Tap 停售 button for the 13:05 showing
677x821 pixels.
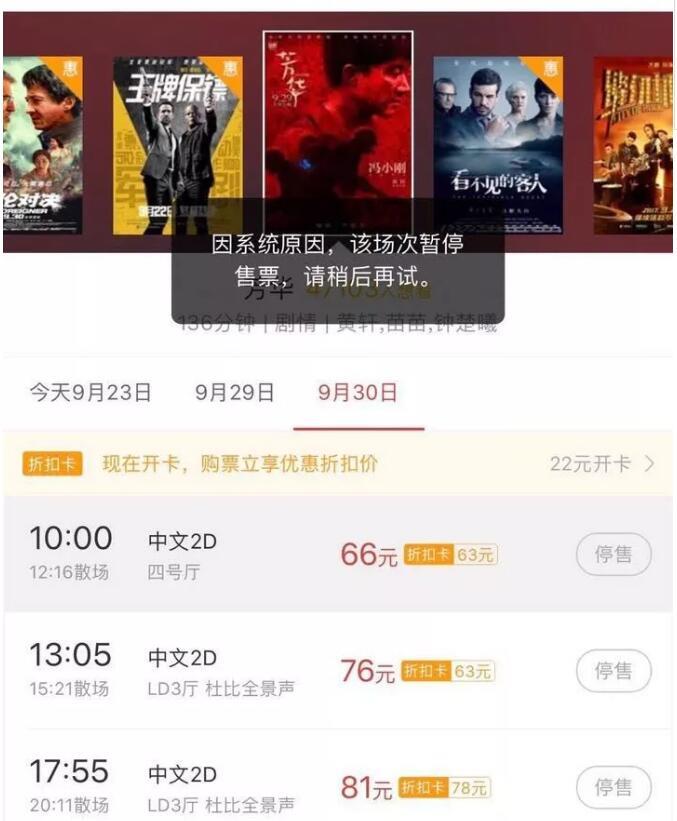(613, 670)
